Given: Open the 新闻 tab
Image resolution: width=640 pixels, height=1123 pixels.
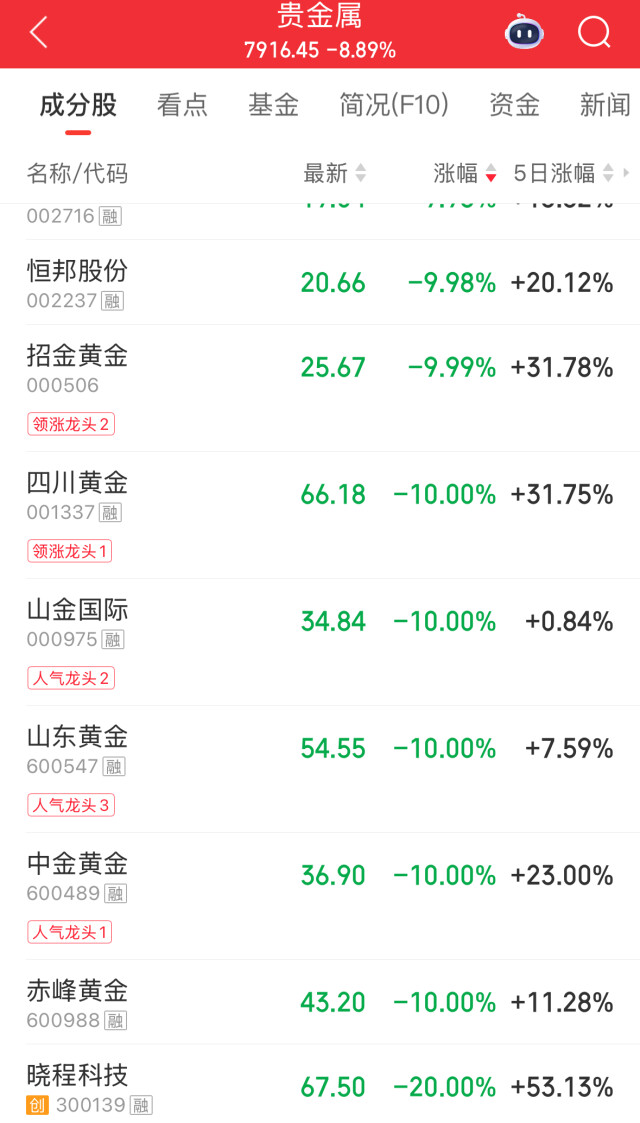Looking at the screenshot, I should (604, 105).
